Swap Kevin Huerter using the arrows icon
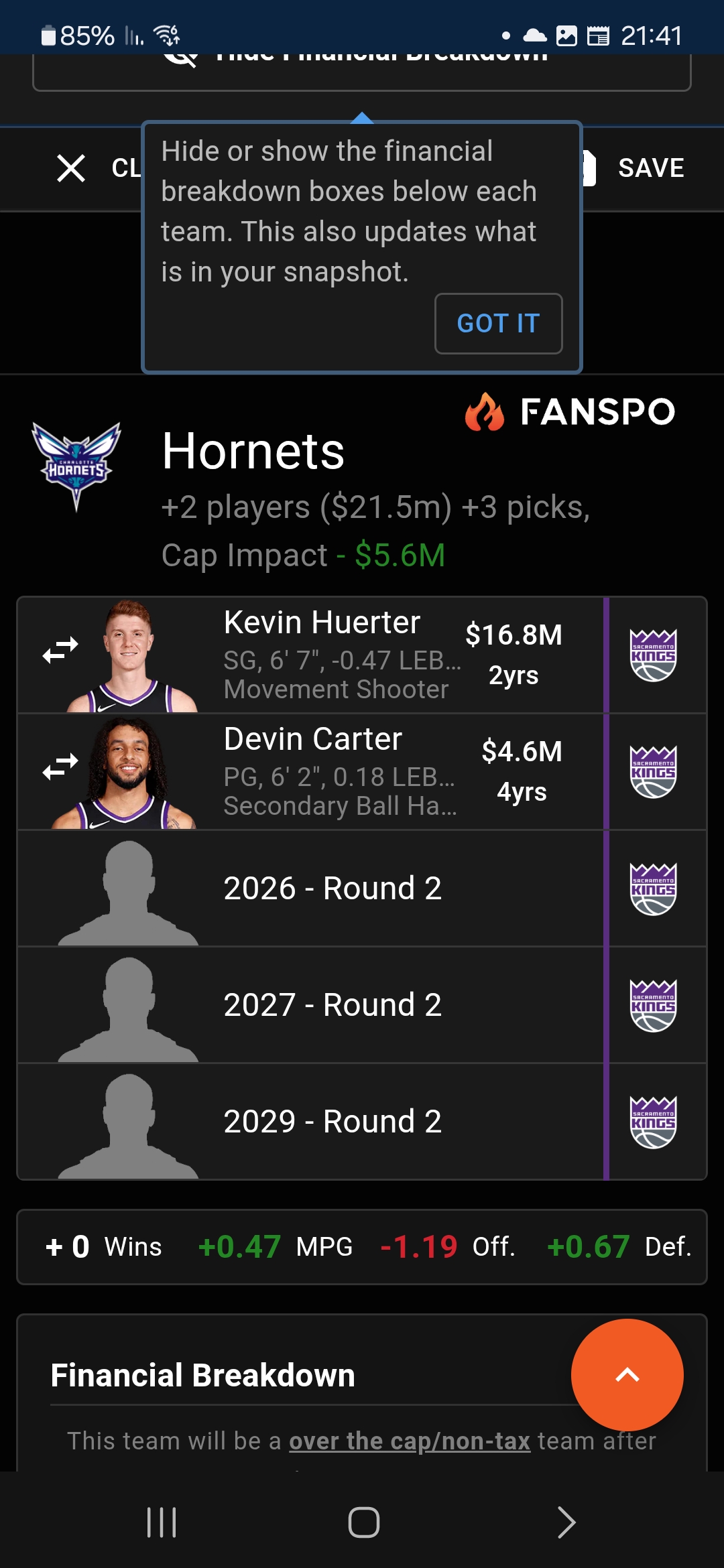724x1568 pixels. coord(60,650)
